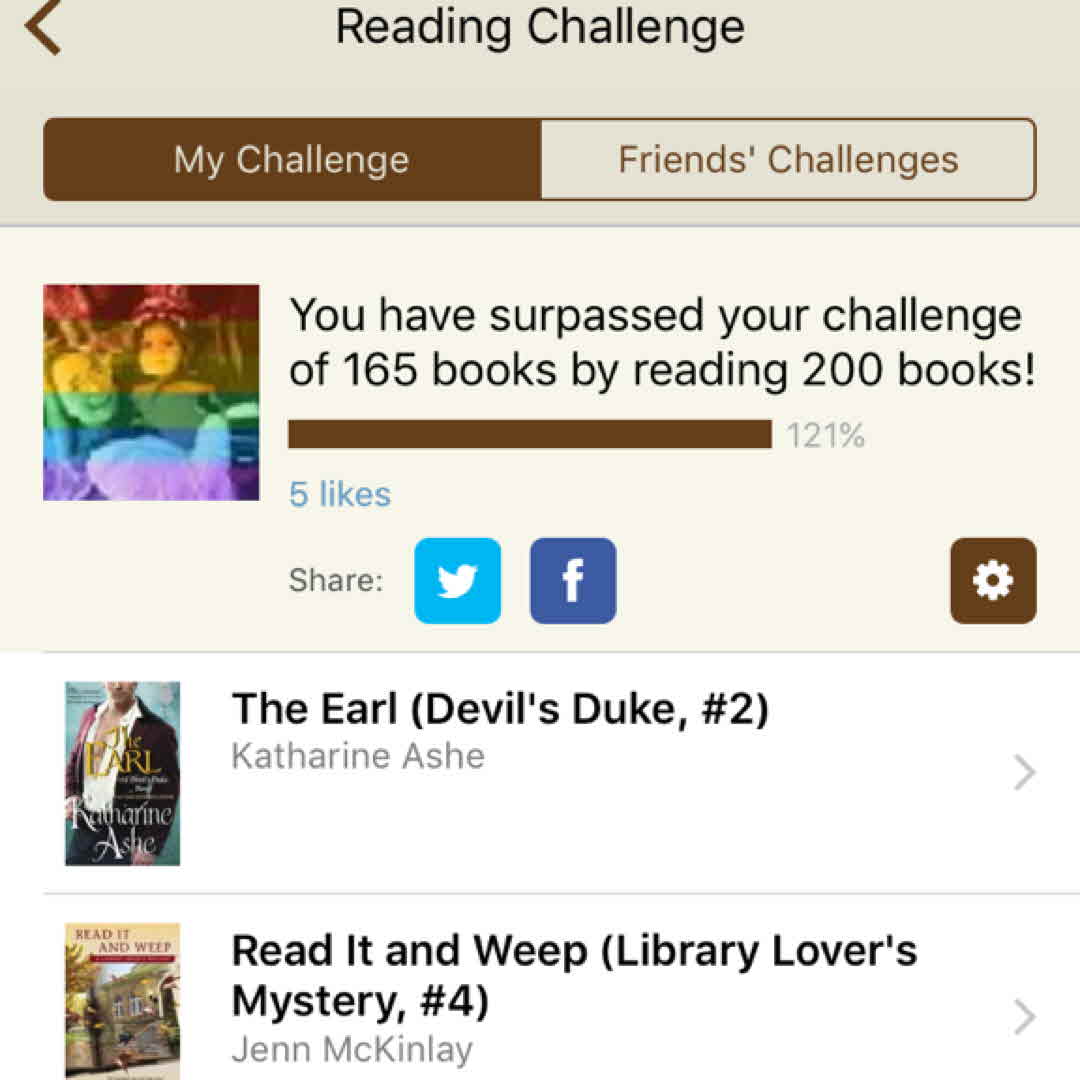This screenshot has height=1080, width=1080.
Task: Share challenge on Twitter
Action: tap(458, 581)
